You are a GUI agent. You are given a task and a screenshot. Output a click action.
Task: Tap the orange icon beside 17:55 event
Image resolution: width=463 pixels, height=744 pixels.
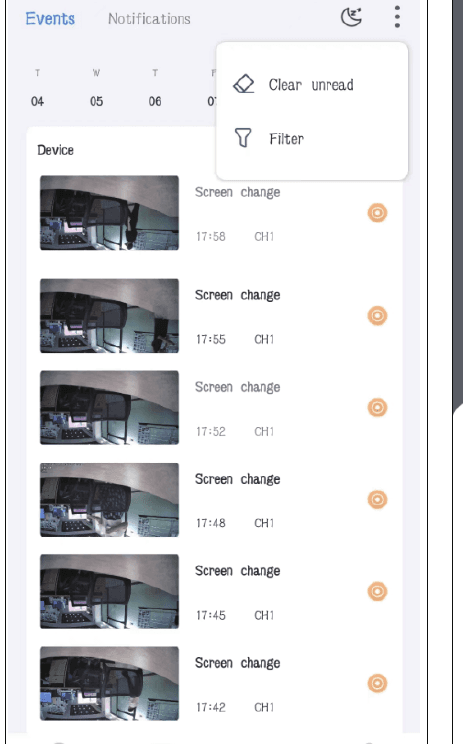[x=378, y=316]
